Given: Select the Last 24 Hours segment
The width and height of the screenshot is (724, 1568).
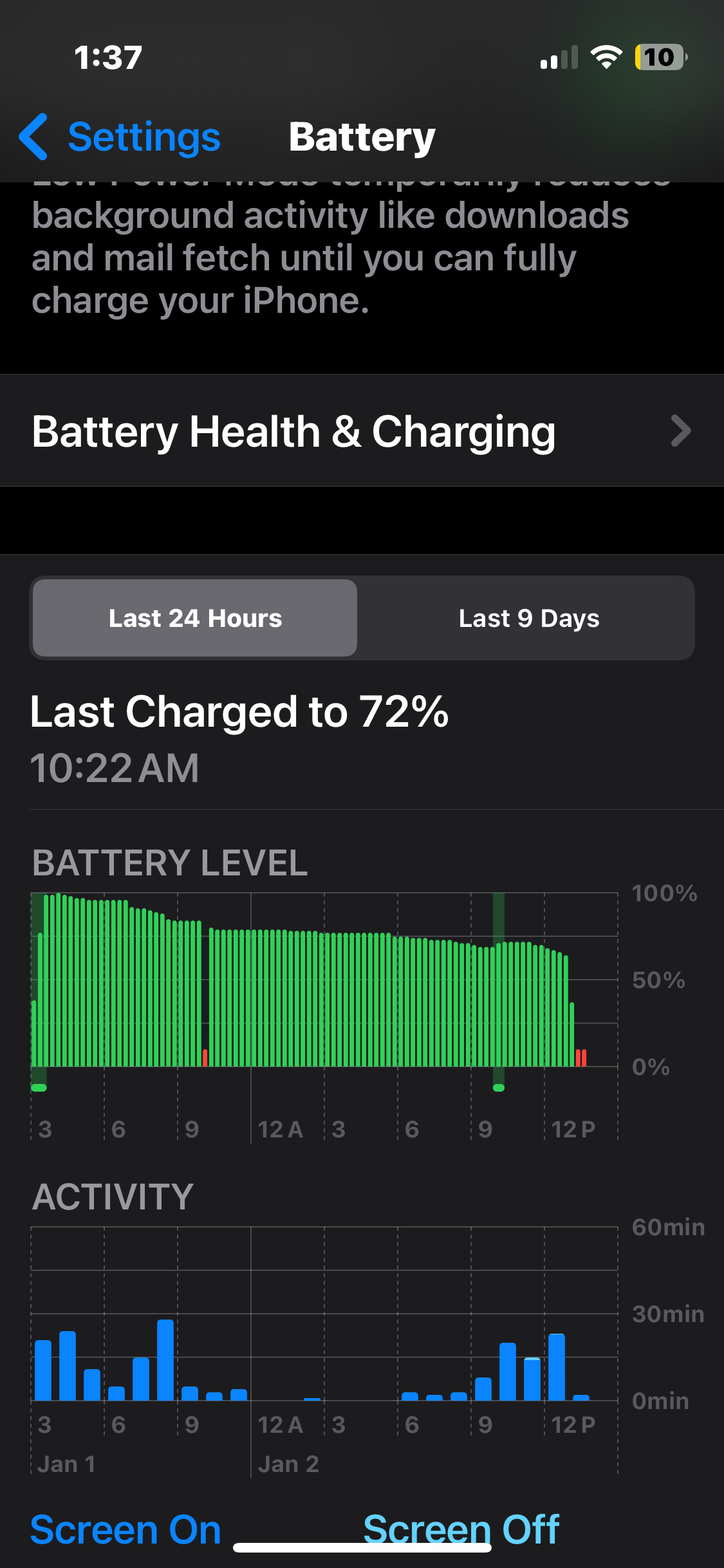Looking at the screenshot, I should point(195,618).
